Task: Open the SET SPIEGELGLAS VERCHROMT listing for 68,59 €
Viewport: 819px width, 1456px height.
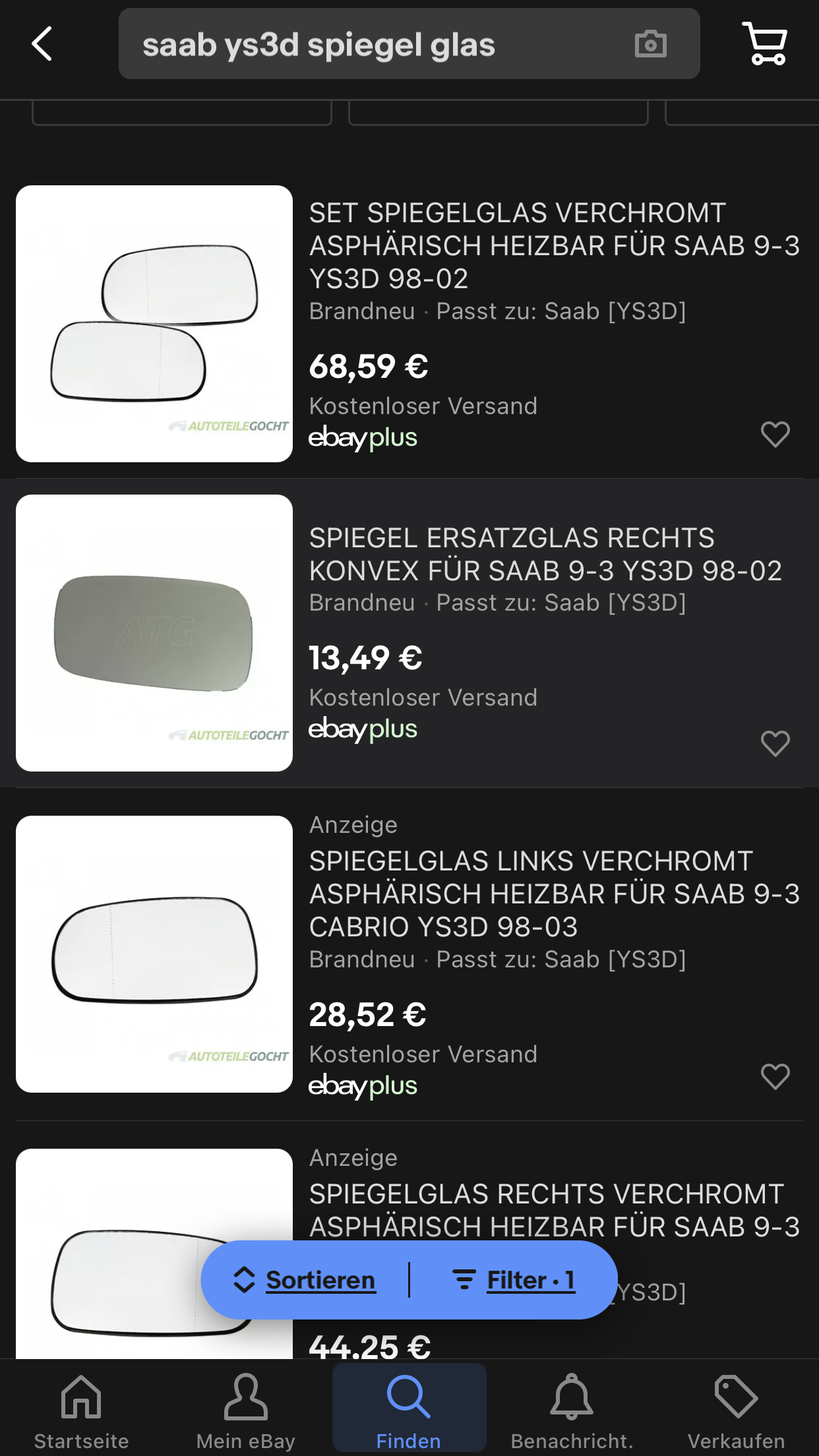Action: coord(554,245)
